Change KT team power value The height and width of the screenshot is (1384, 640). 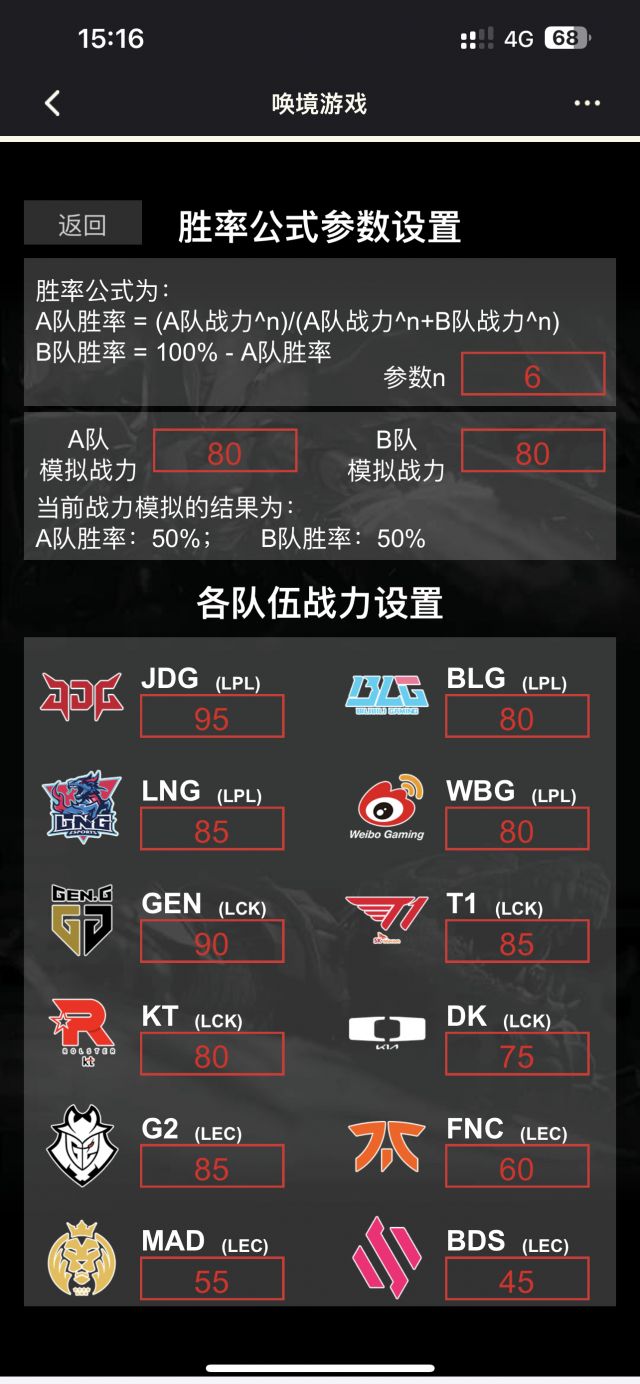(x=211, y=1054)
